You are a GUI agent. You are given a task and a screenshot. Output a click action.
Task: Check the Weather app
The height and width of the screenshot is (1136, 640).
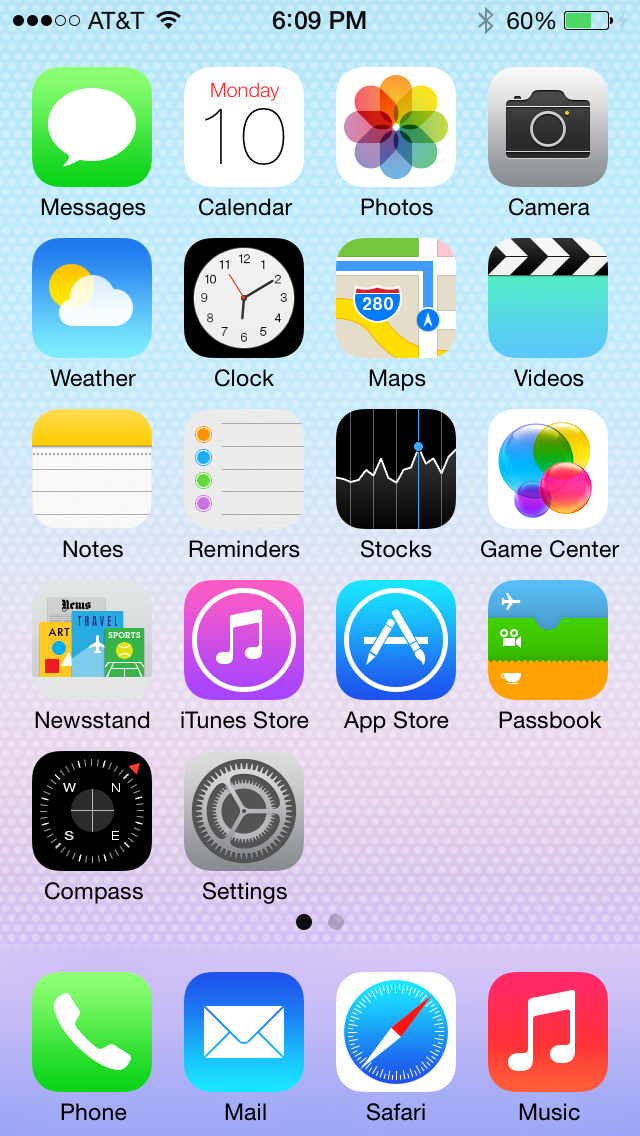click(92, 298)
